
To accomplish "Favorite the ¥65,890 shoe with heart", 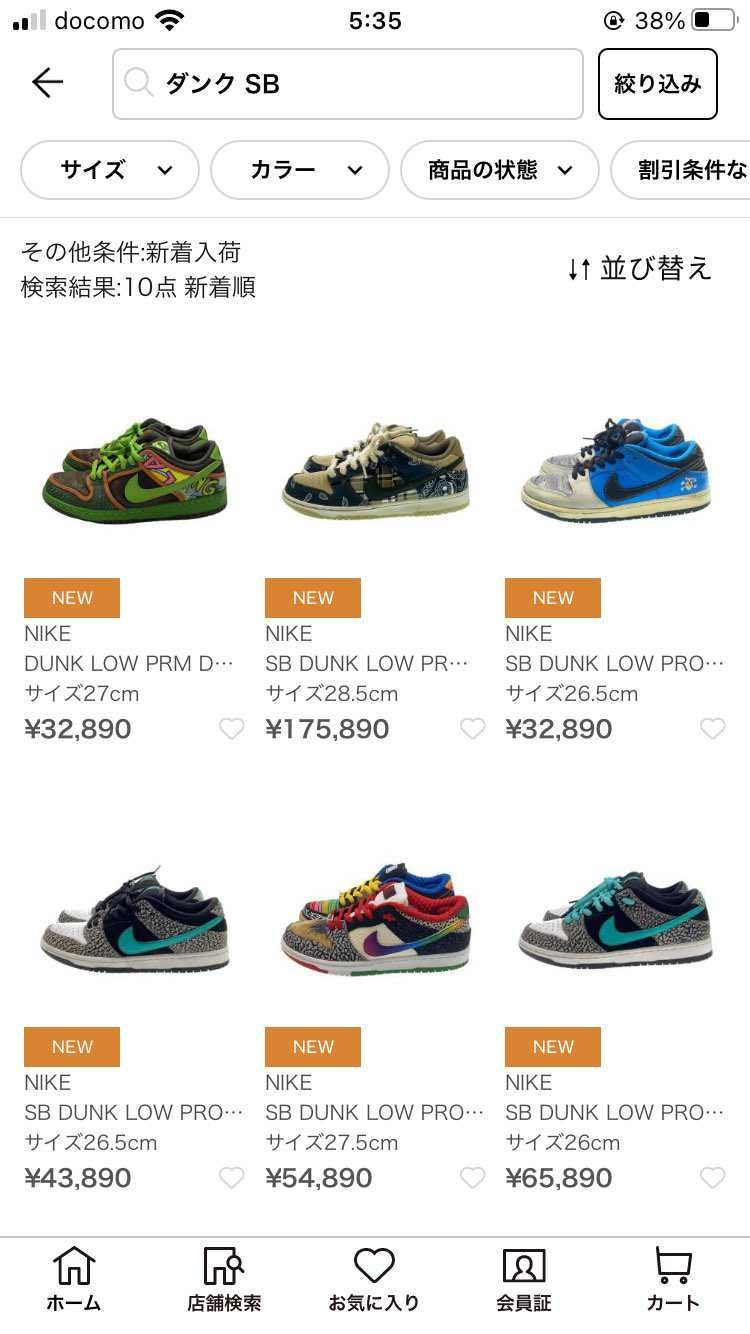I will click(x=712, y=1178).
